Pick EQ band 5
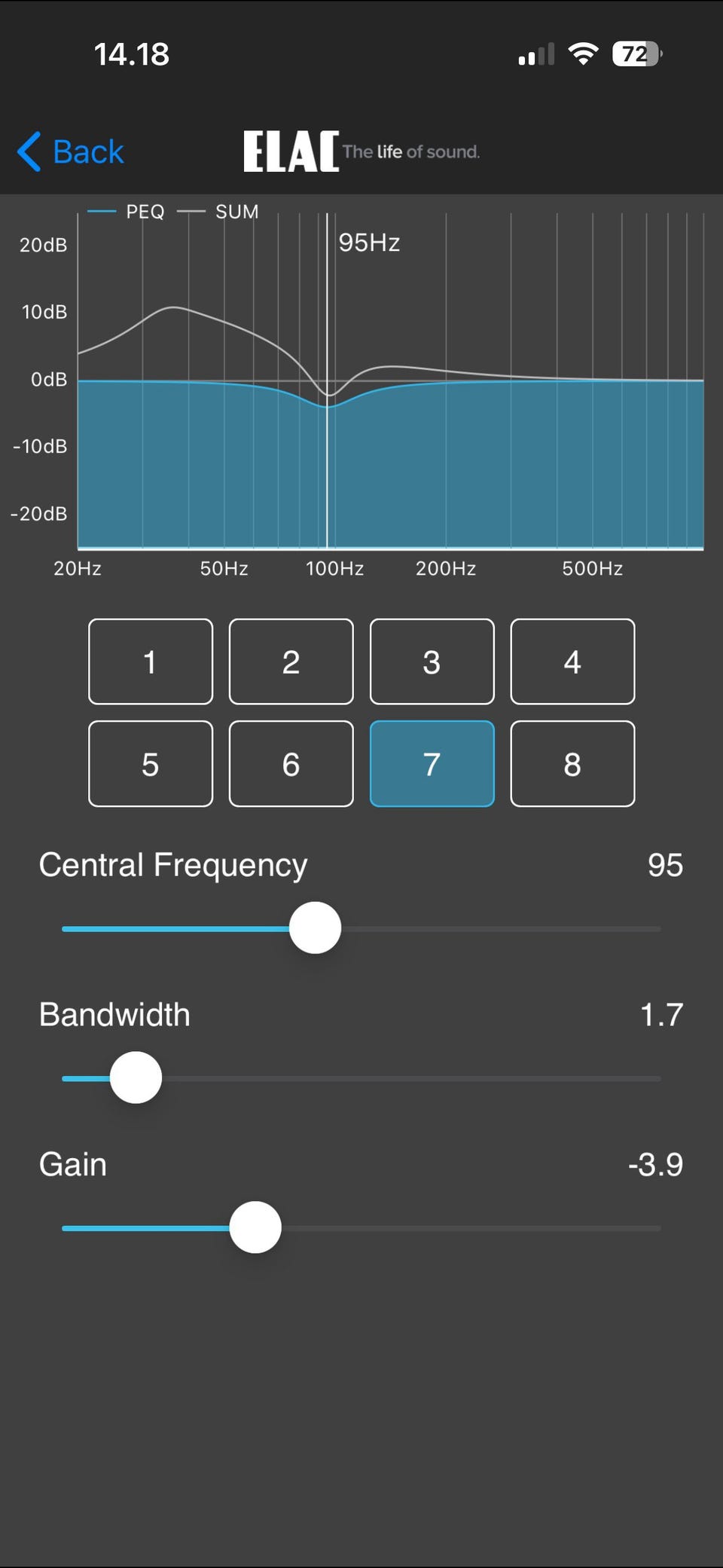 pos(151,764)
